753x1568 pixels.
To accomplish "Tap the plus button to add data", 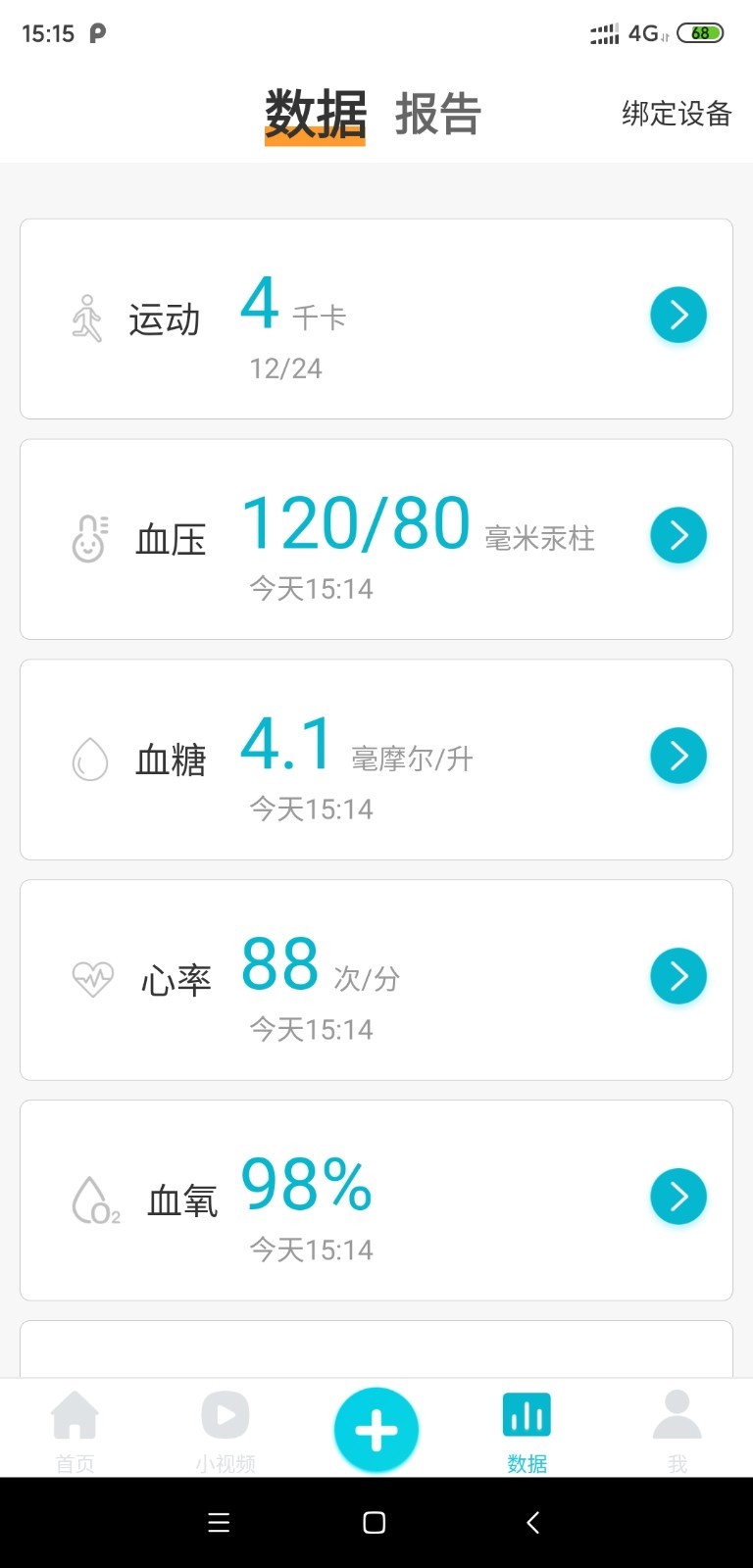I will [x=376, y=1430].
